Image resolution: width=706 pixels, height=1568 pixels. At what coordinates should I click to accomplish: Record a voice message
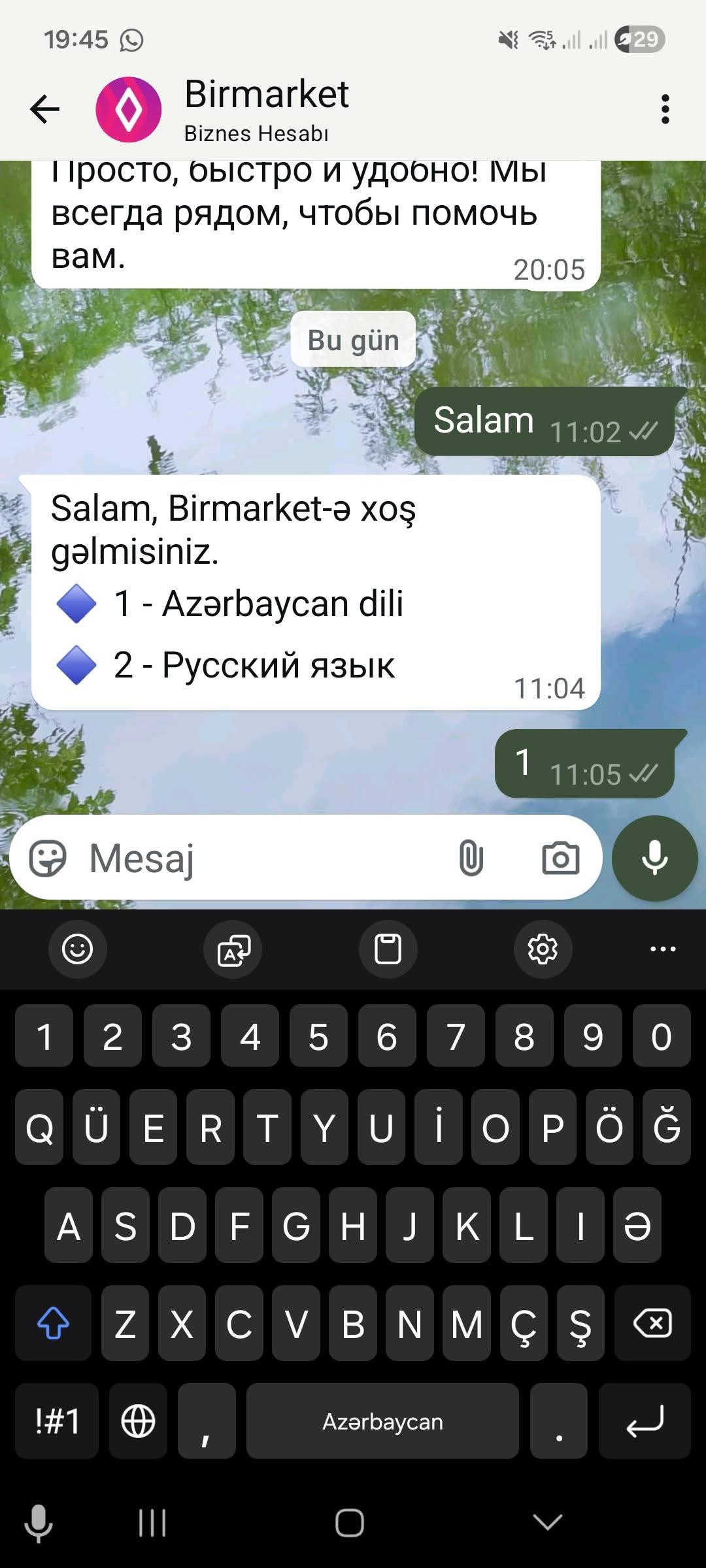point(654,858)
